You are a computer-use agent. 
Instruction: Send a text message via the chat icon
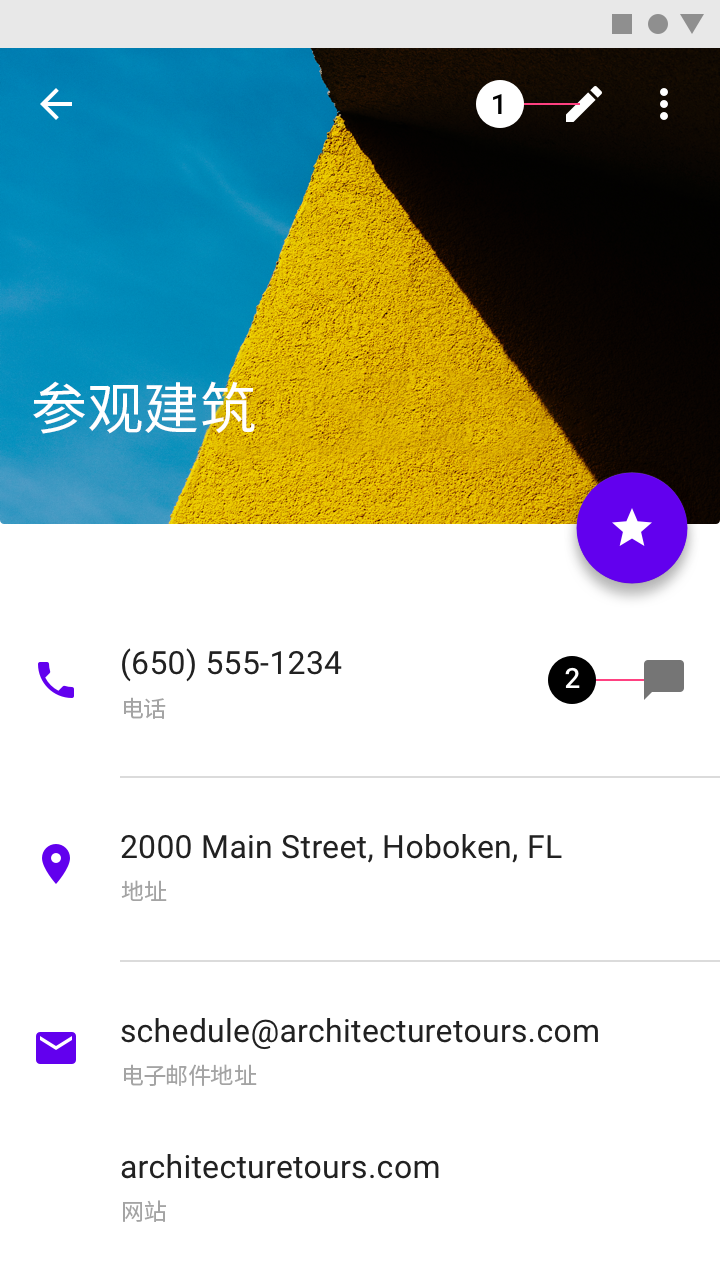pyautogui.click(x=663, y=679)
